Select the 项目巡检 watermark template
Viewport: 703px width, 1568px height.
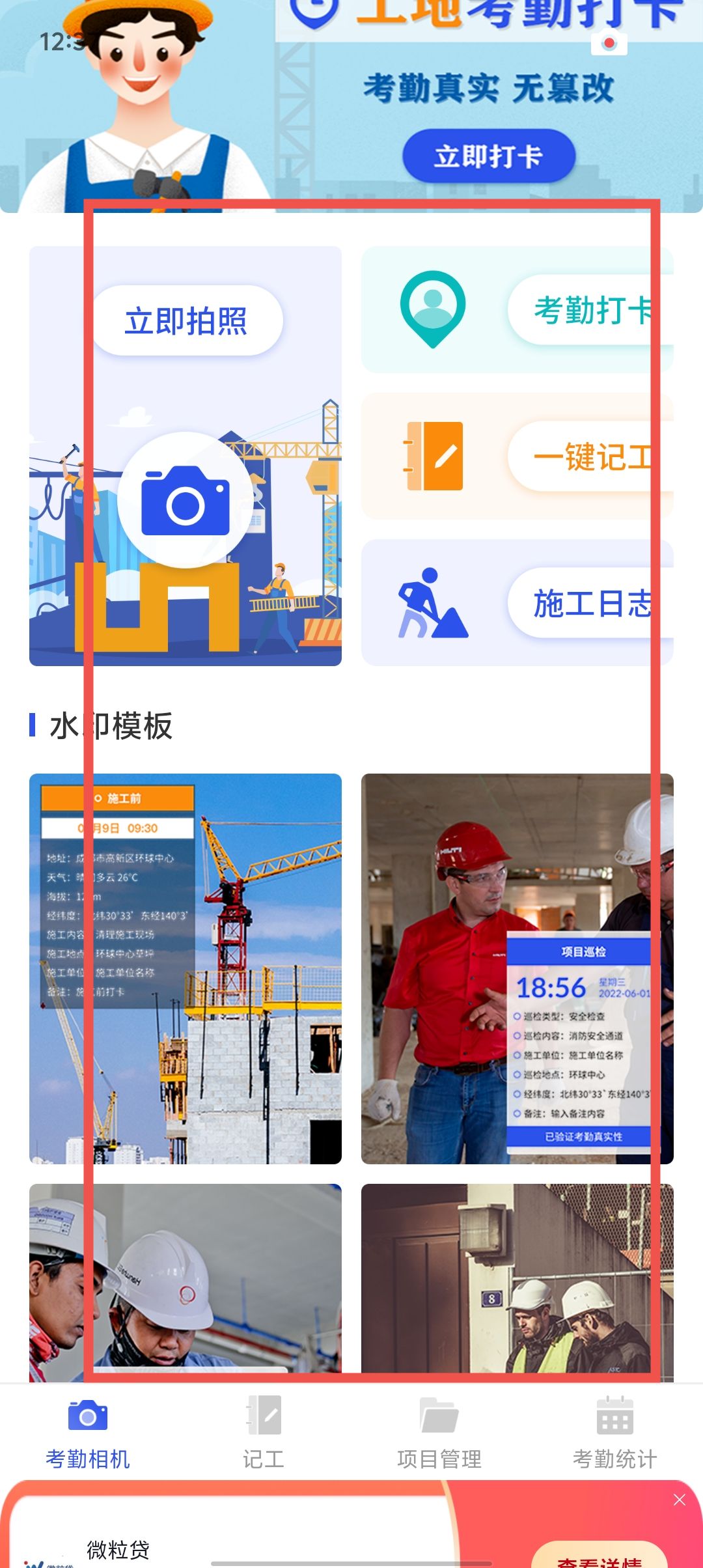click(x=517, y=968)
